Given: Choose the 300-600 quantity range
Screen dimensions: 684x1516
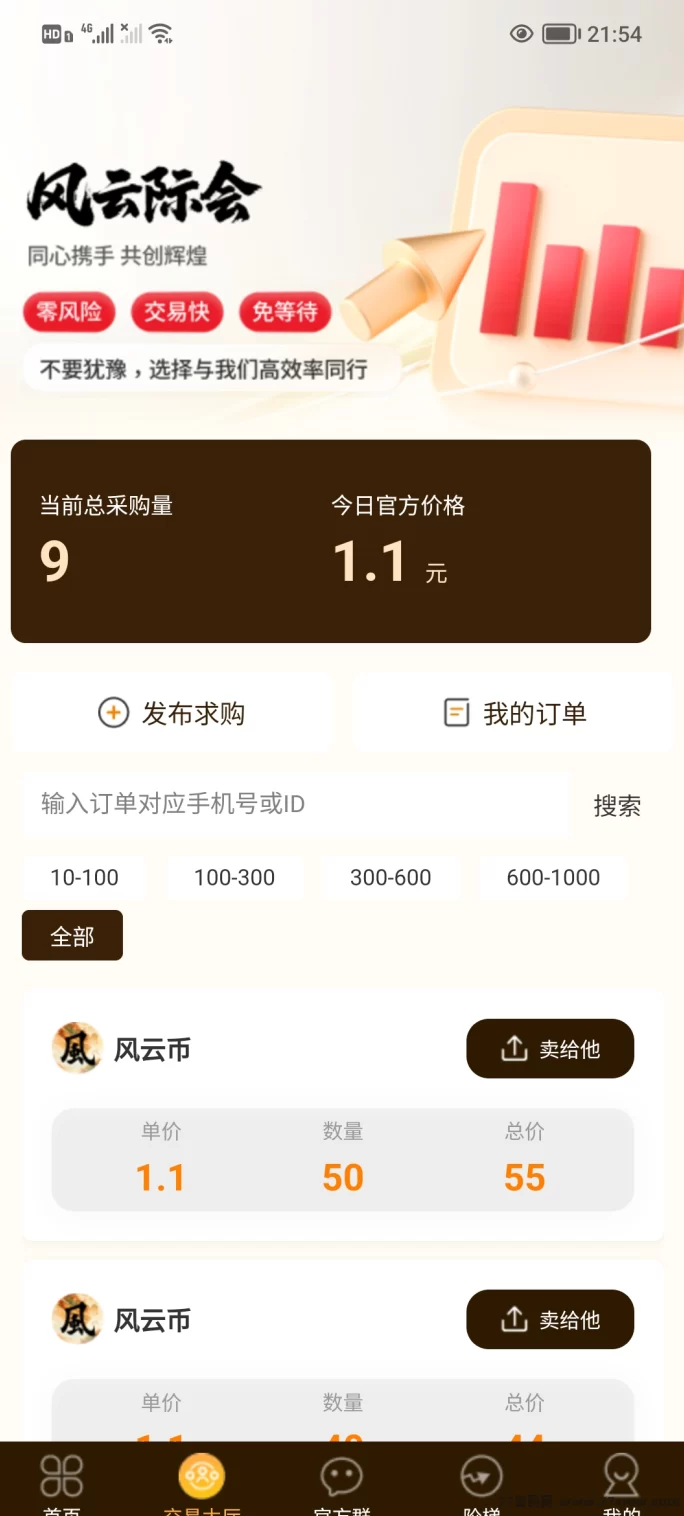Looking at the screenshot, I should point(390,878).
